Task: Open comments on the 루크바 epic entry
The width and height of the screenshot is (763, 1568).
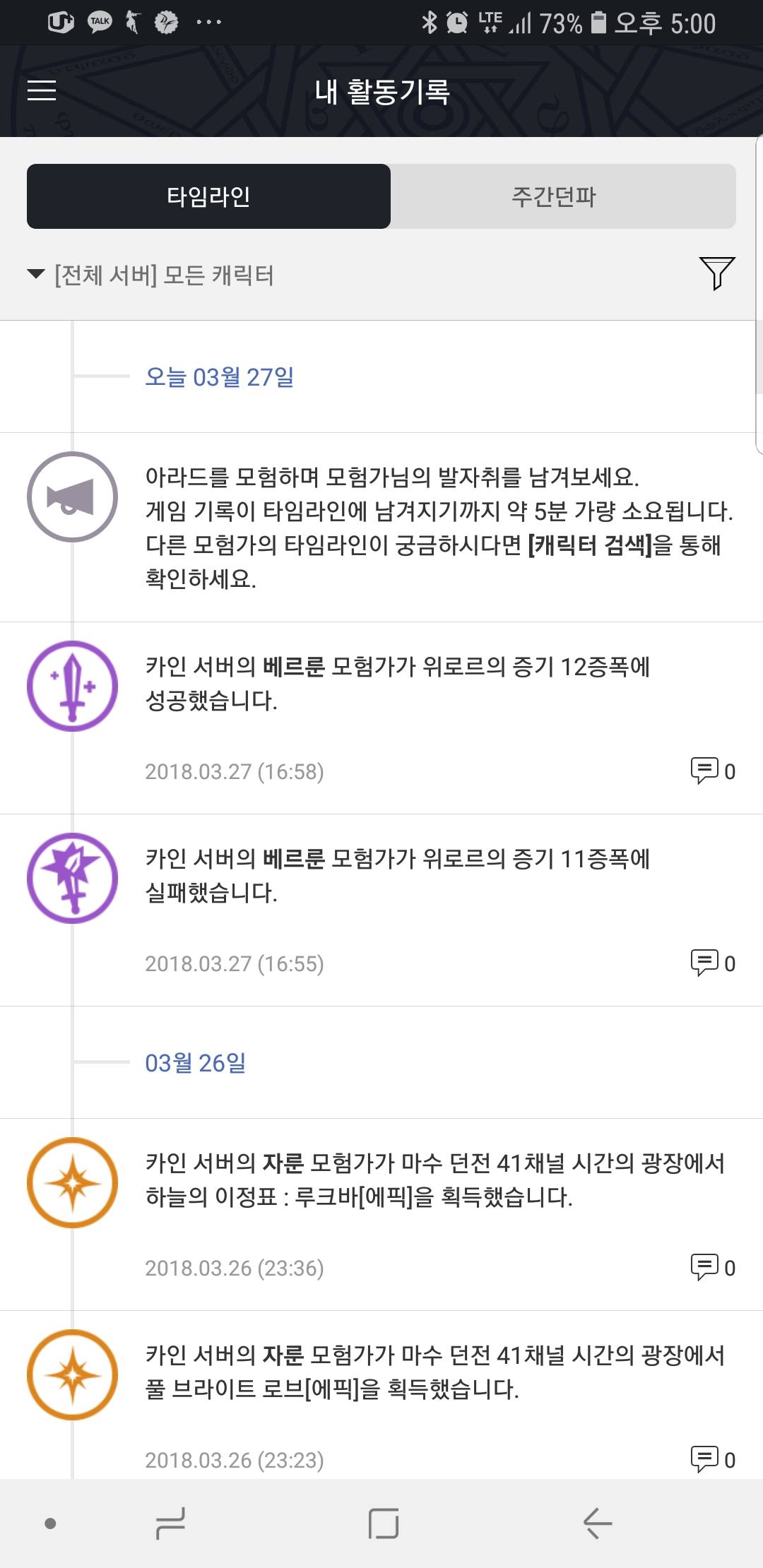Action: (x=713, y=1267)
